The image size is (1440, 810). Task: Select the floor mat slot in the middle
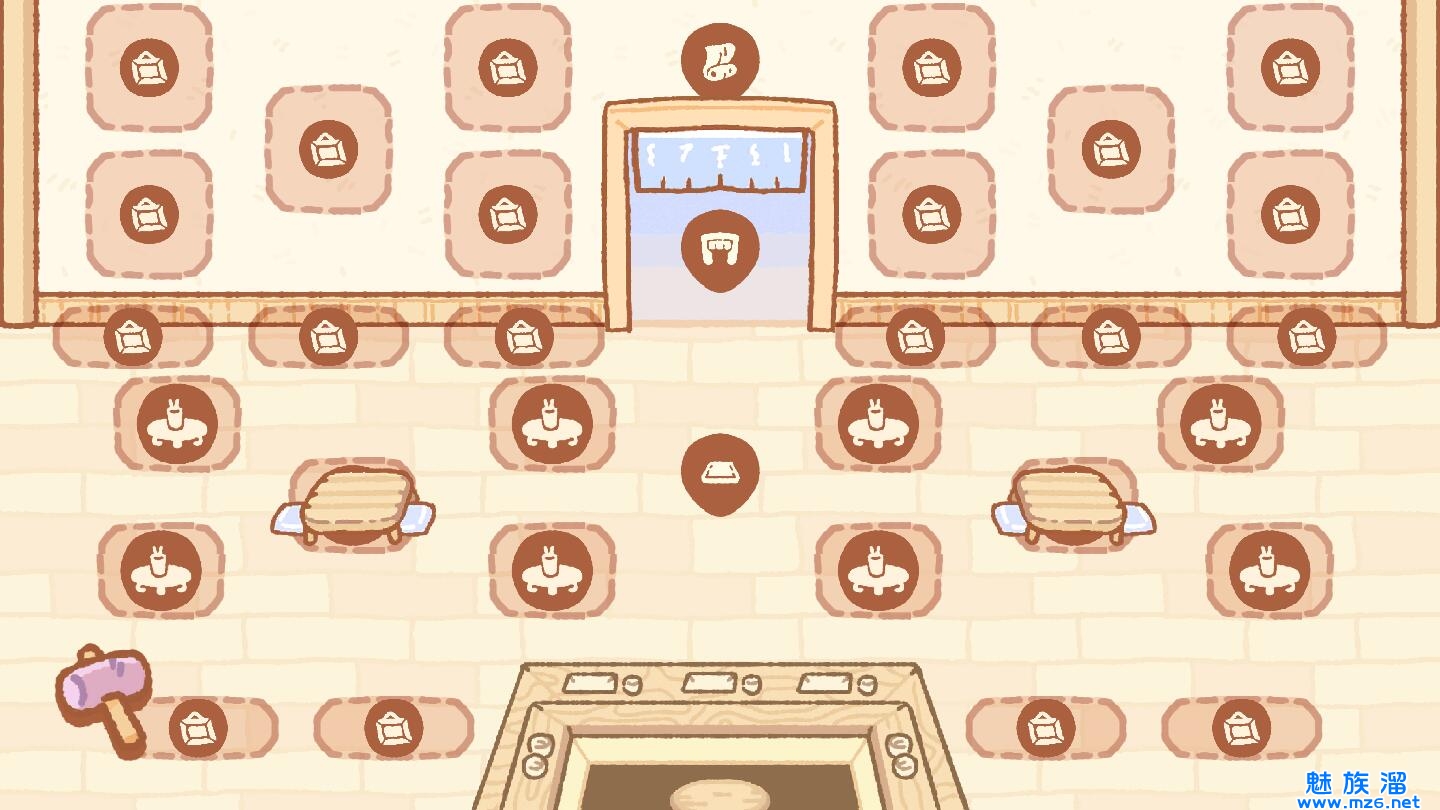(720, 472)
